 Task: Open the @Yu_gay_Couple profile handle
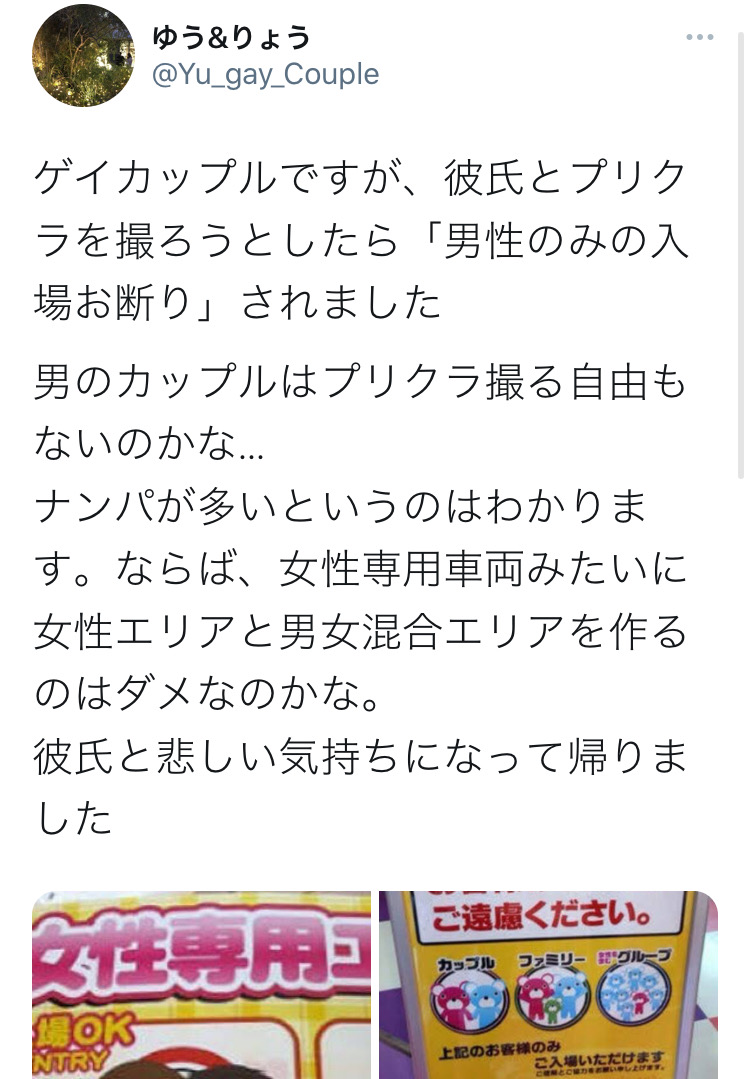click(265, 75)
